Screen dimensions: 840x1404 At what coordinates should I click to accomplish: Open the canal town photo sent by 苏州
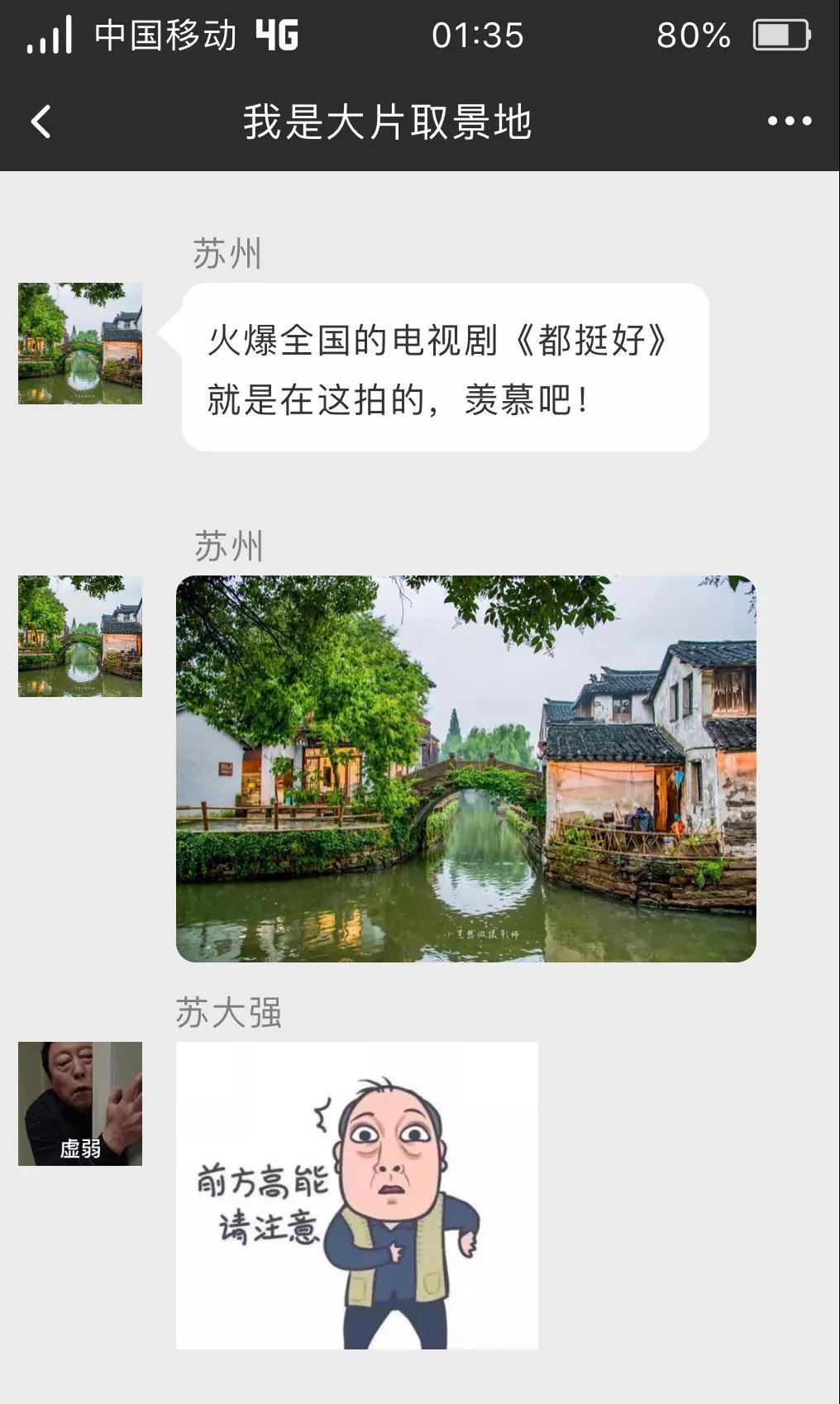tap(465, 768)
